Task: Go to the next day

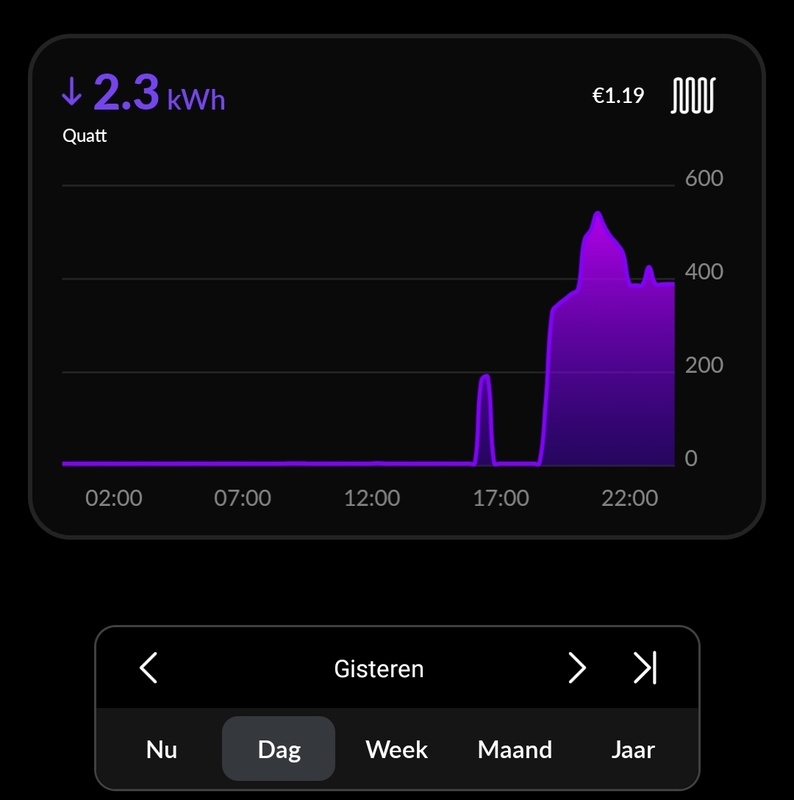Action: (577, 668)
